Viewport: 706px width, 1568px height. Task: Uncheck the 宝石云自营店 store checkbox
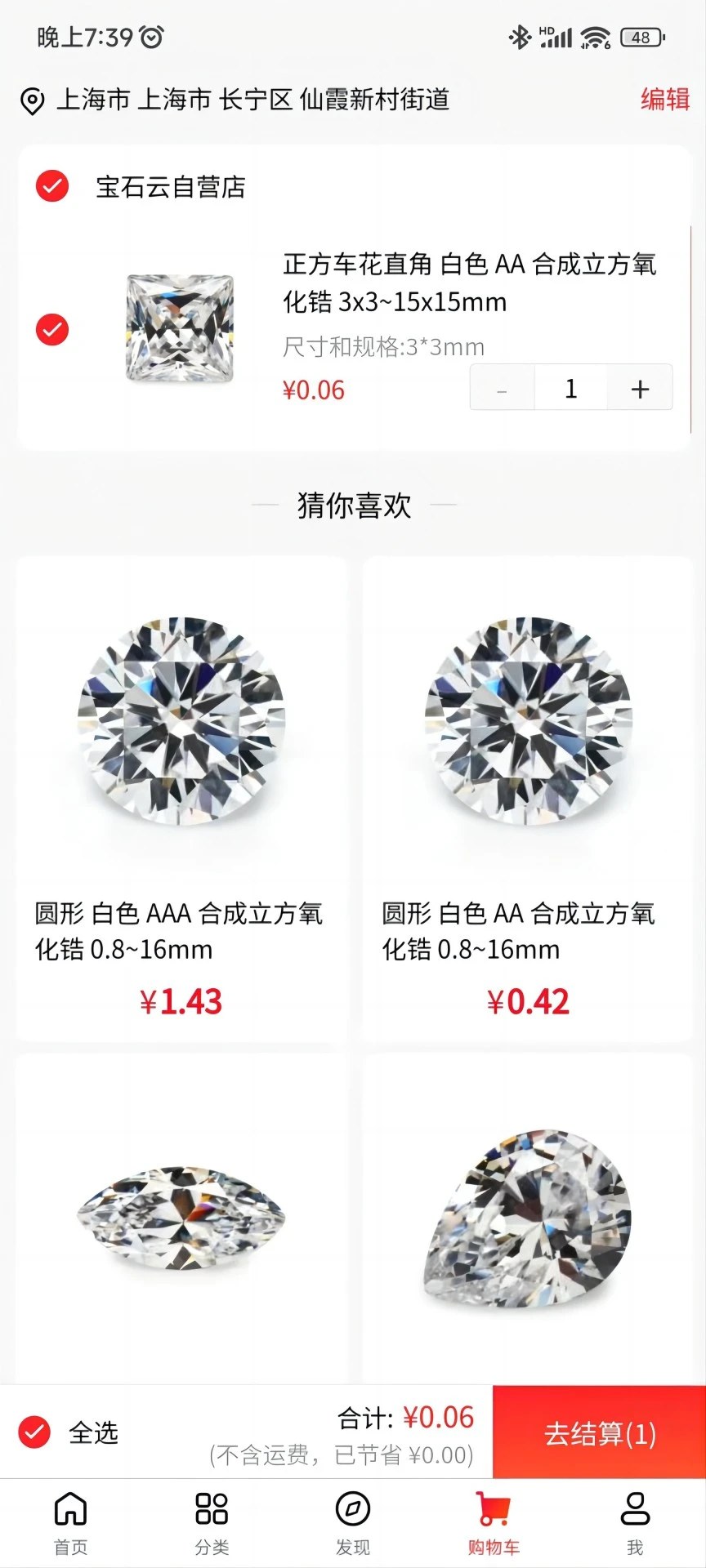[x=52, y=186]
